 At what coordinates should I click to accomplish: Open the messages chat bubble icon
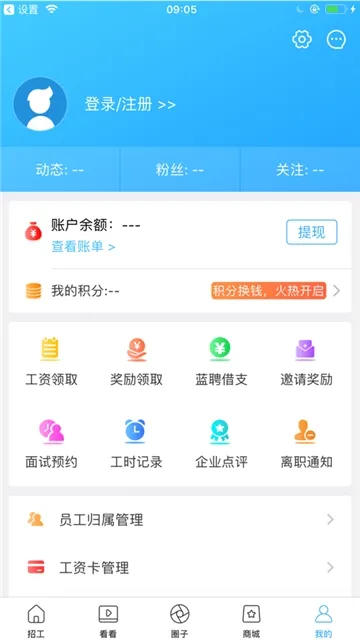(336, 40)
